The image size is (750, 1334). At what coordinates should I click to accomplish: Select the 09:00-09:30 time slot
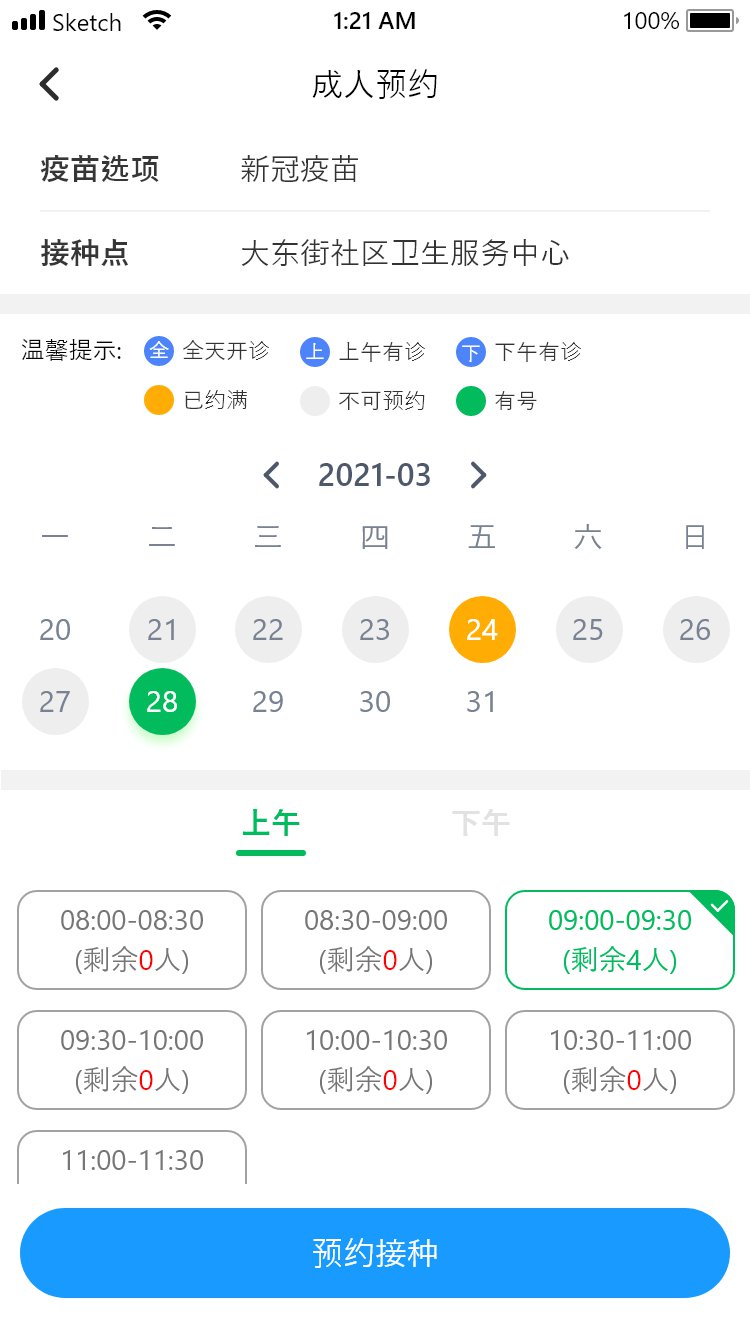point(620,940)
